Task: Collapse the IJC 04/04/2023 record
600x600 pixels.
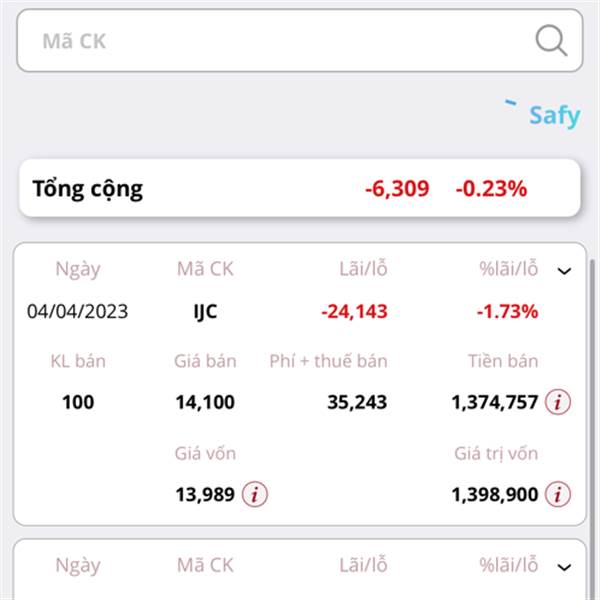Action: click(x=564, y=270)
